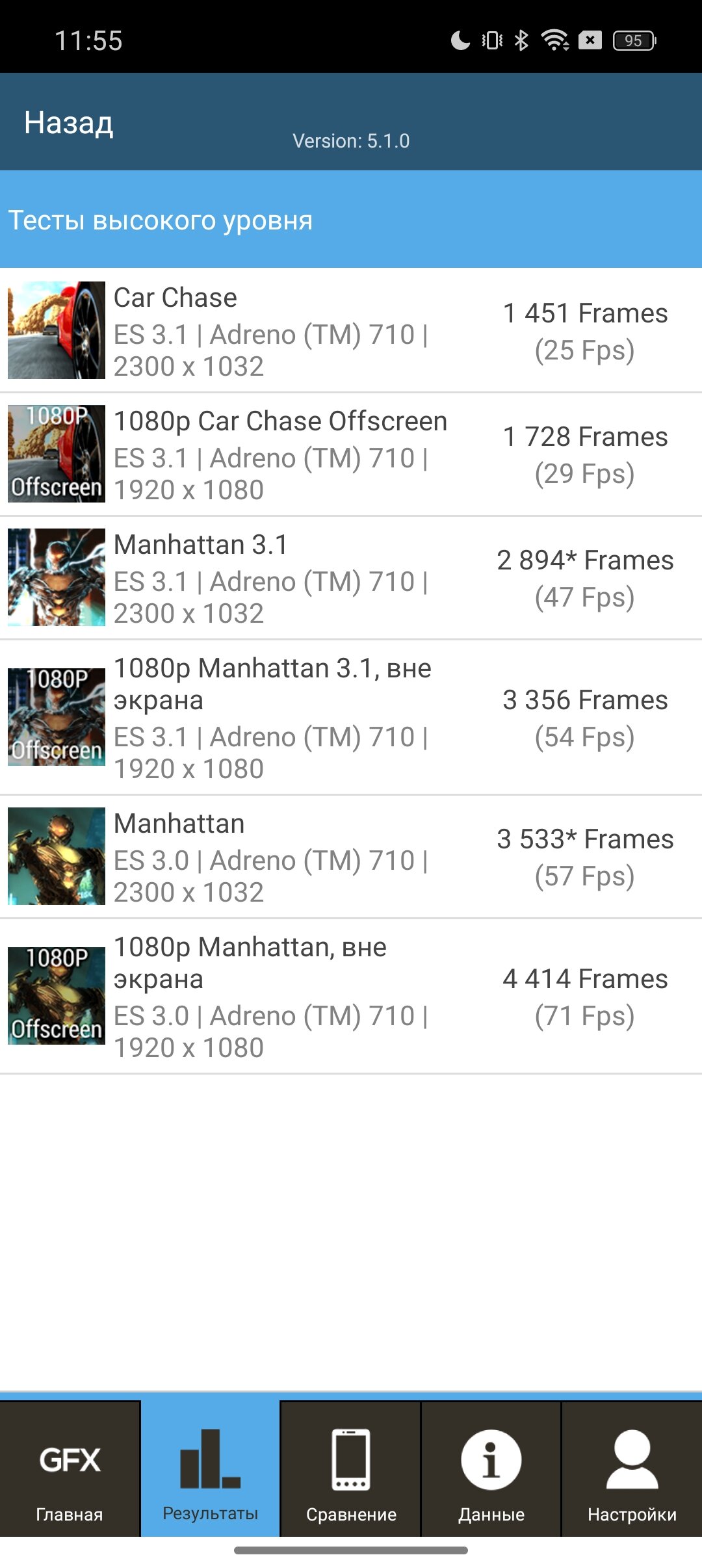
Task: Open the Данные info tab
Action: pos(491,1469)
